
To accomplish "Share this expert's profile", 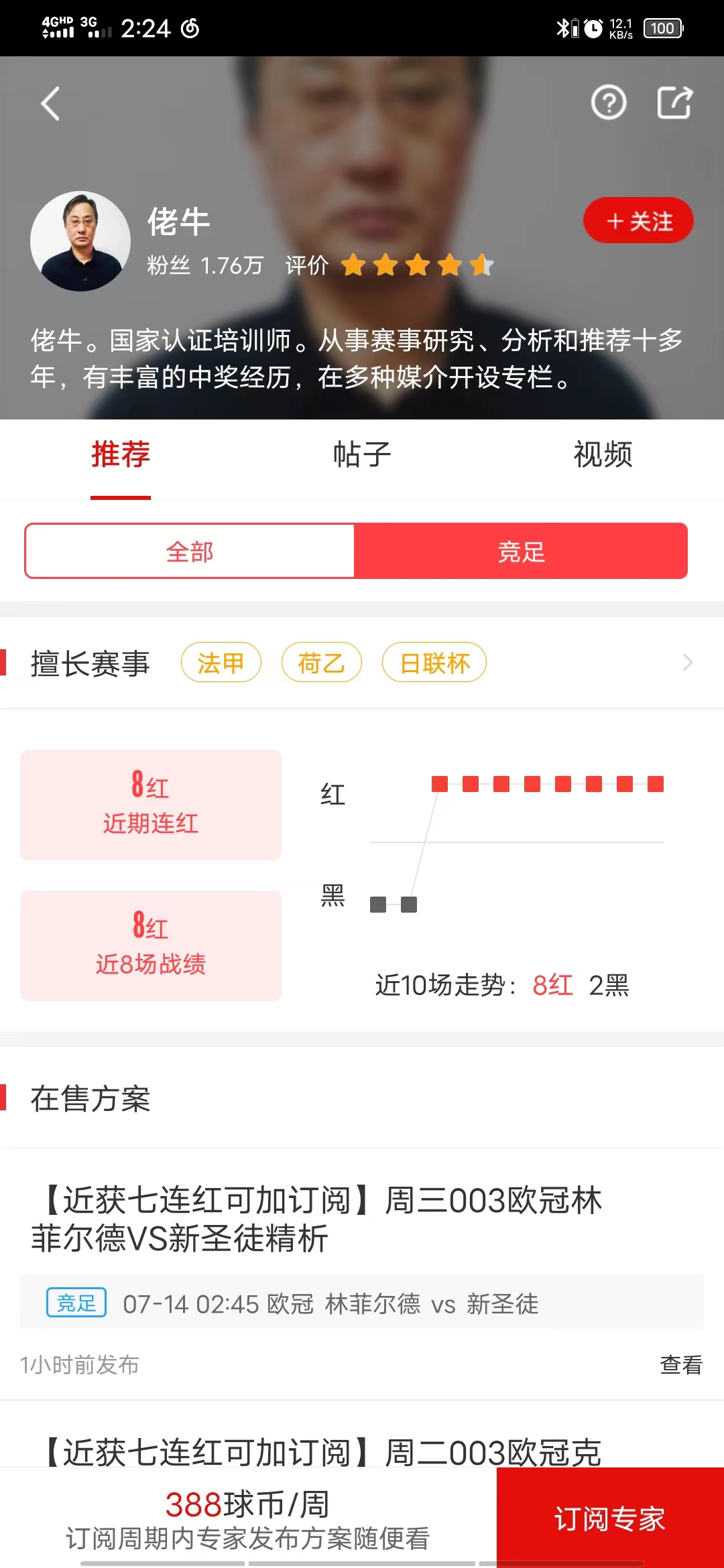I will [674, 103].
